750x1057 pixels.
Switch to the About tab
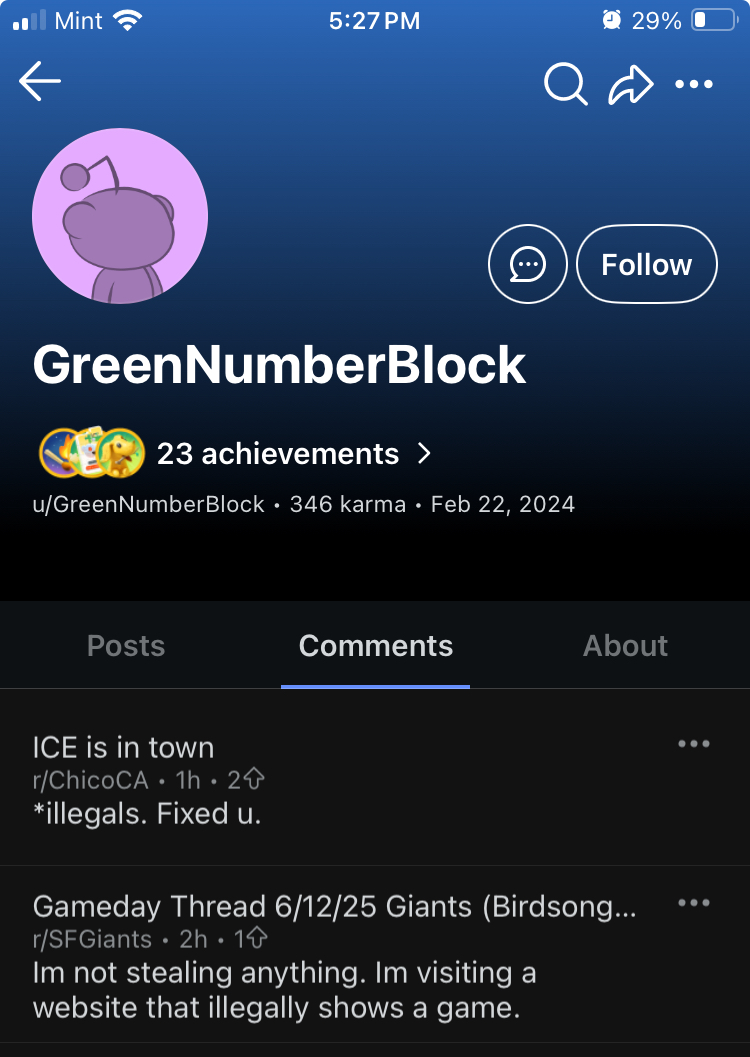coord(625,646)
